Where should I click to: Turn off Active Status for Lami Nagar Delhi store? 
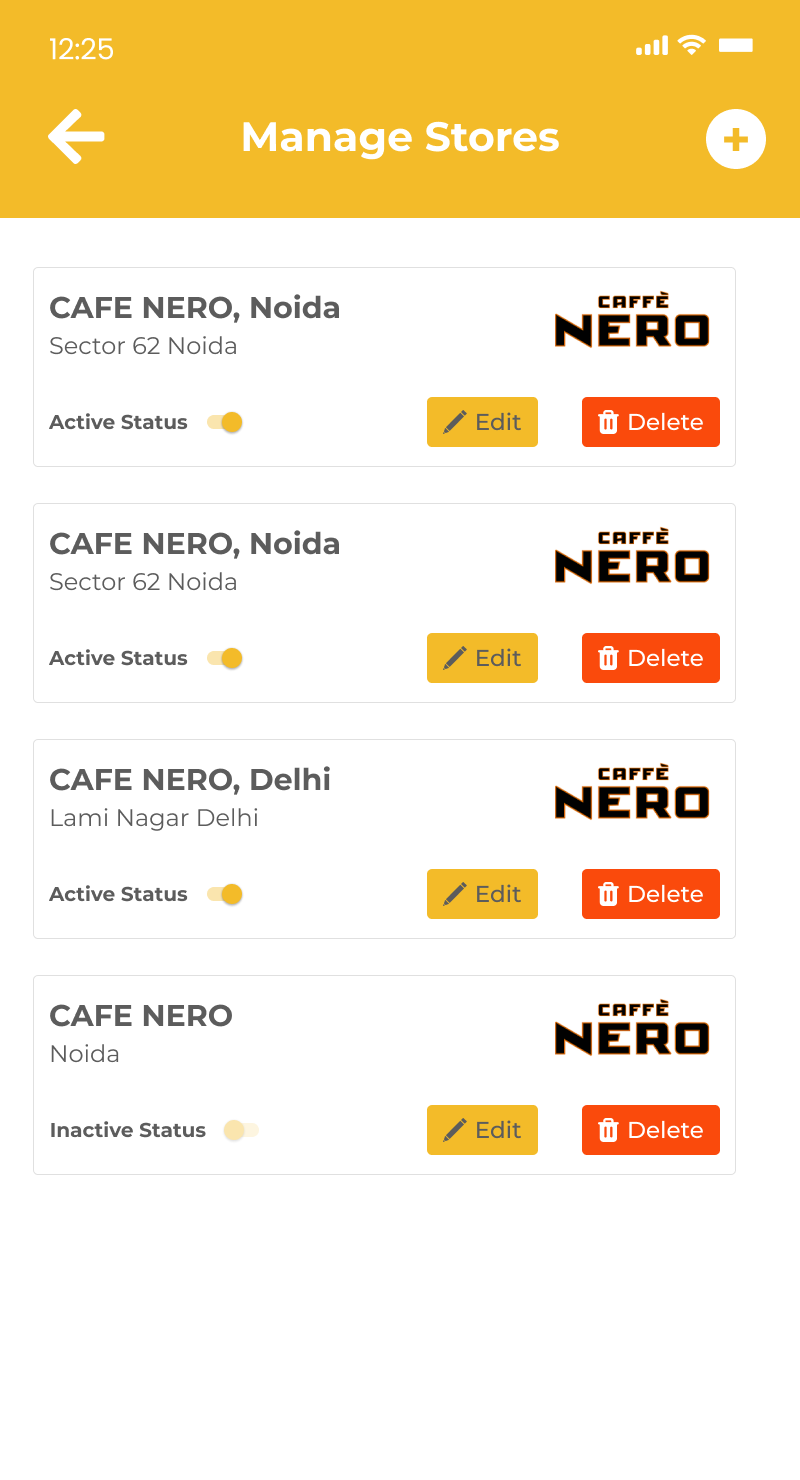point(225,894)
